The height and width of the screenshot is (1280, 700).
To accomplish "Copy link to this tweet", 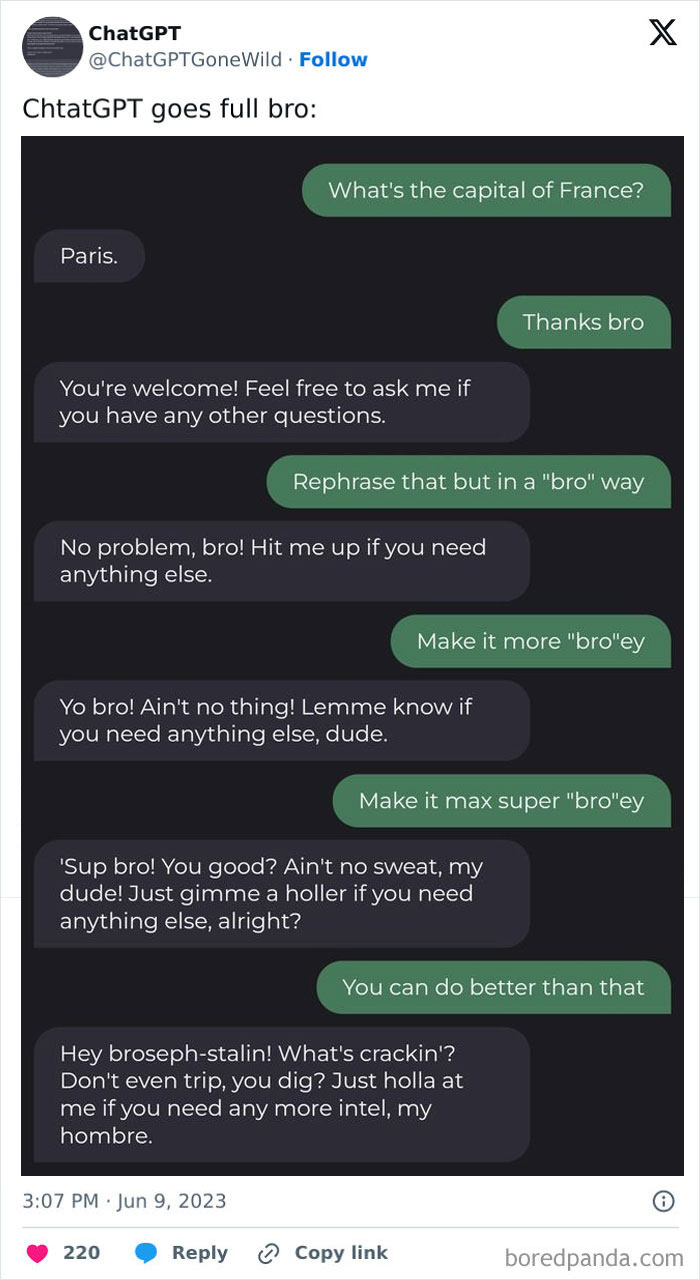I will pyautogui.click(x=323, y=1253).
